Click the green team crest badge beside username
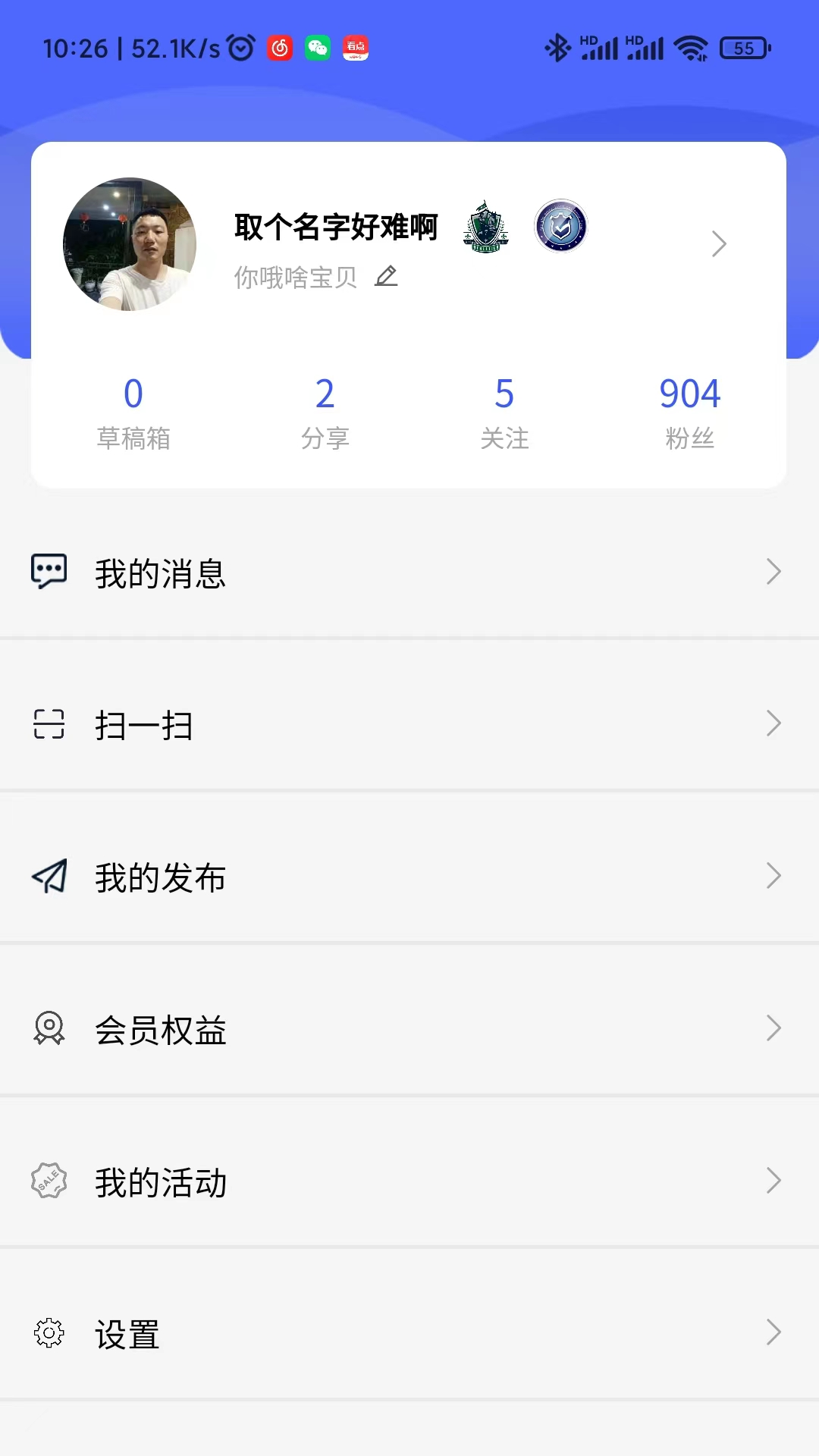The height and width of the screenshot is (1456, 819). click(484, 226)
